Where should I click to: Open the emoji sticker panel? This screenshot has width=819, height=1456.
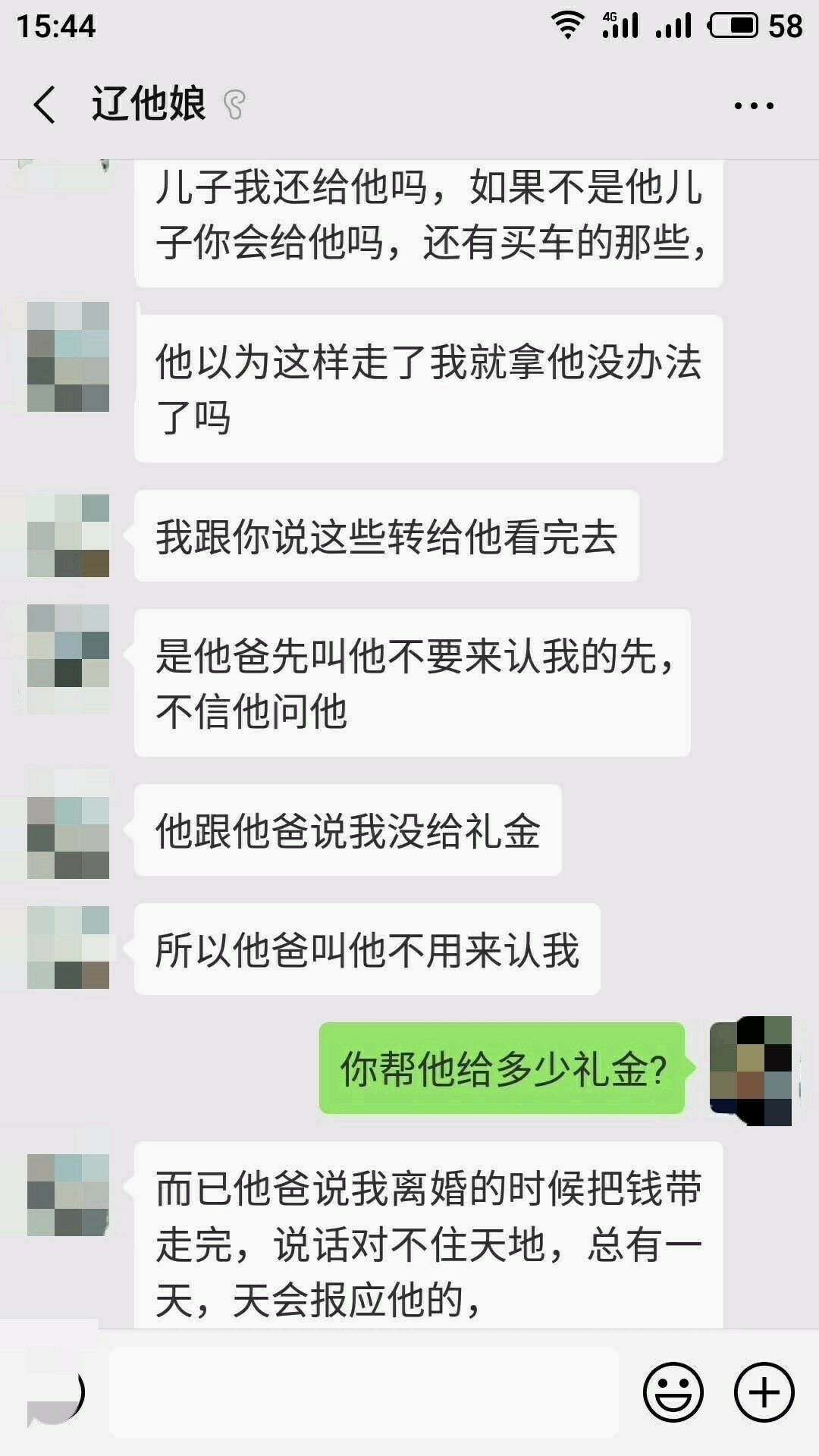(673, 1392)
